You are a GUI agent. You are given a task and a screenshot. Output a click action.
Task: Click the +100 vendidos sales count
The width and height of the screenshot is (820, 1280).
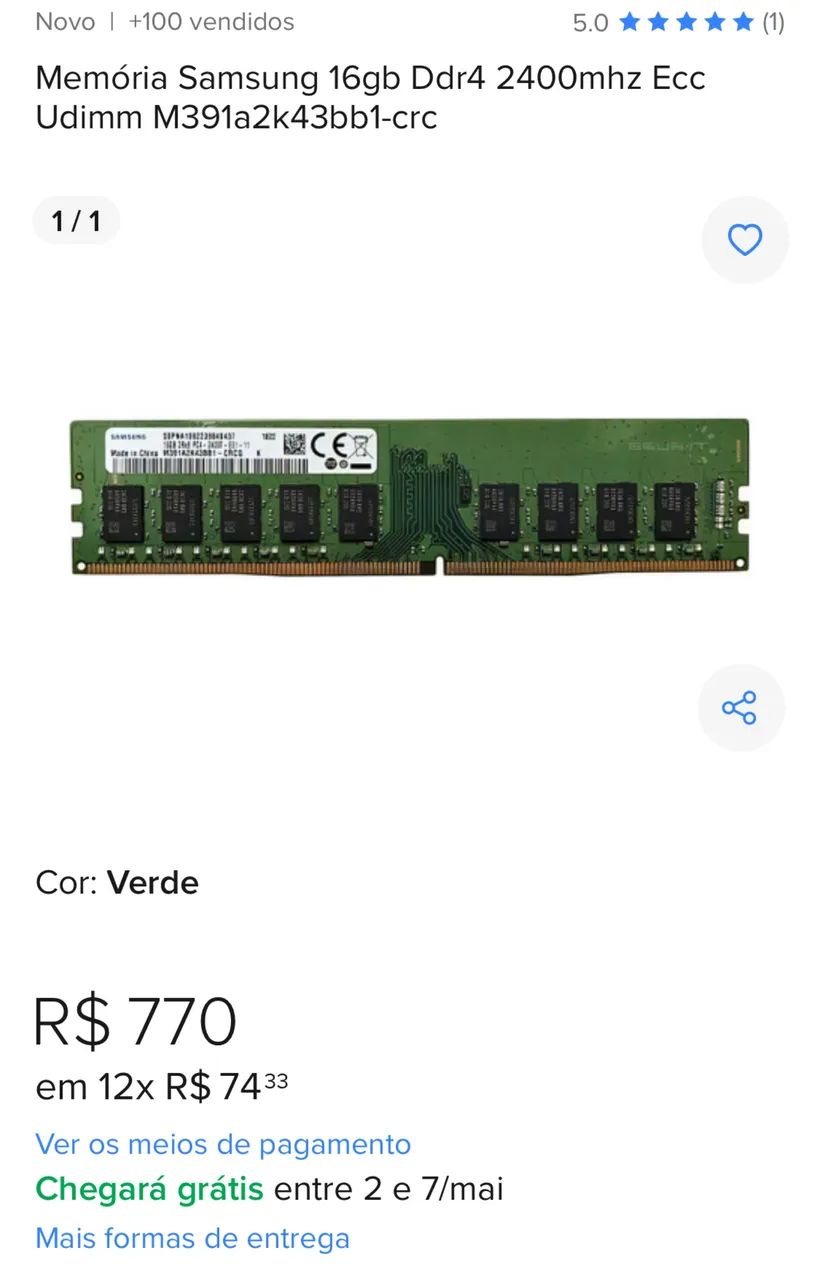[x=210, y=21]
